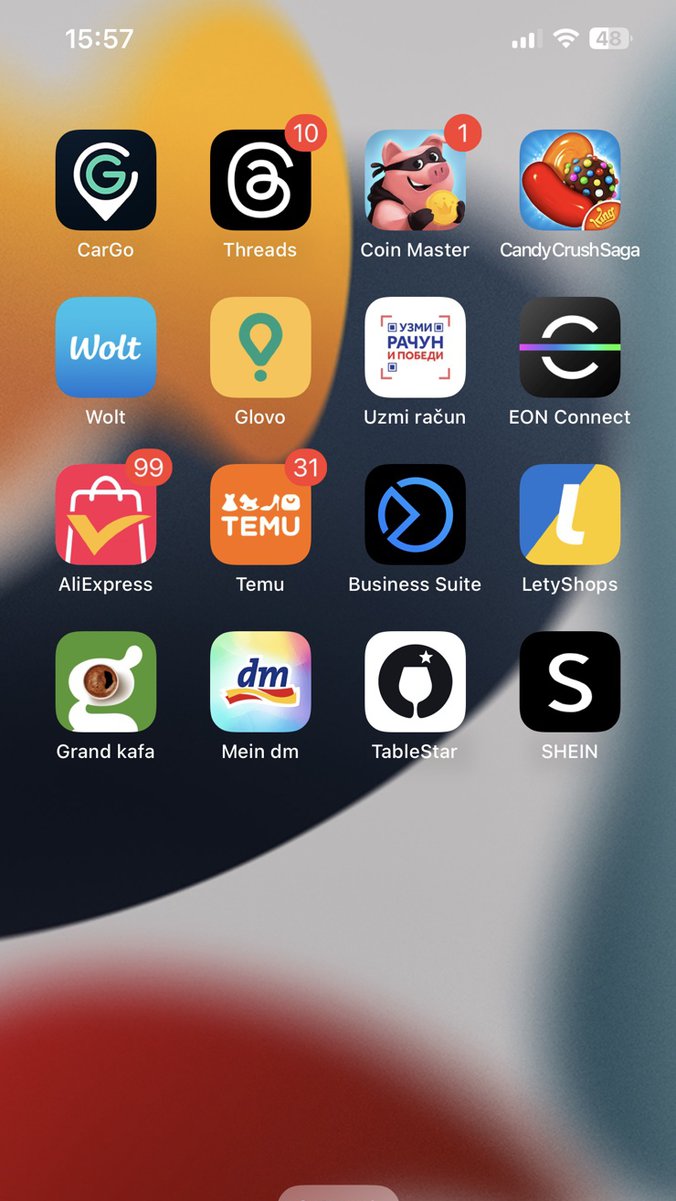The width and height of the screenshot is (676, 1201).
Task: Open the Glovo app
Action: click(260, 347)
